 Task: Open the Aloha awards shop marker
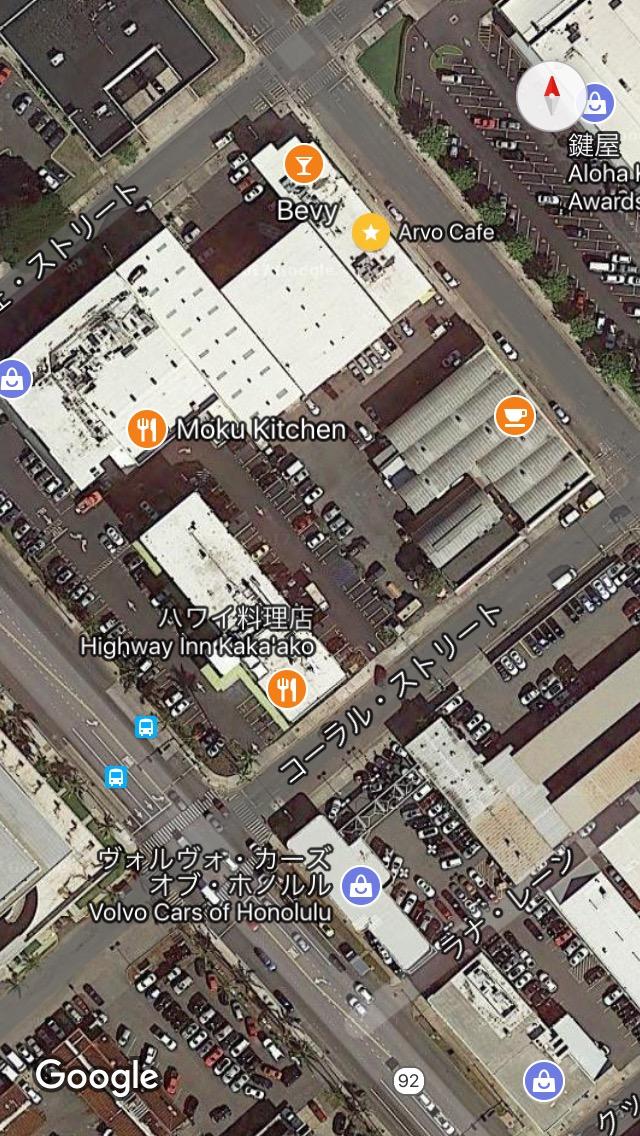click(x=596, y=101)
